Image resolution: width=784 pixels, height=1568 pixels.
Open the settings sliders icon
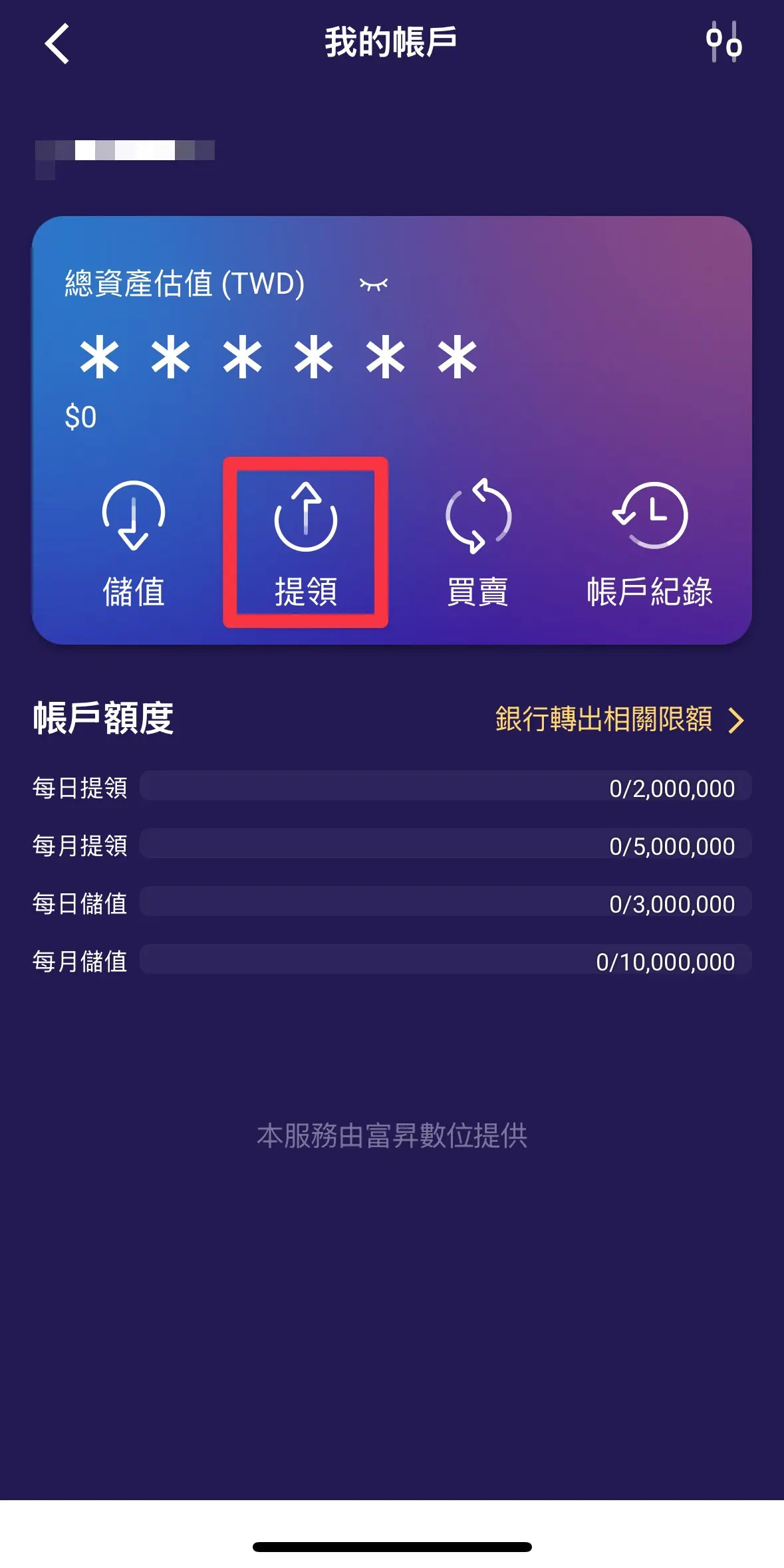coord(723,42)
